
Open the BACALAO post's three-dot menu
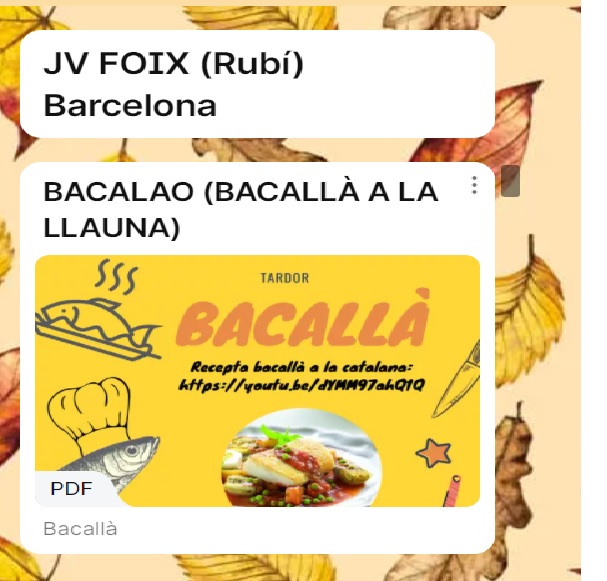pyautogui.click(x=474, y=185)
